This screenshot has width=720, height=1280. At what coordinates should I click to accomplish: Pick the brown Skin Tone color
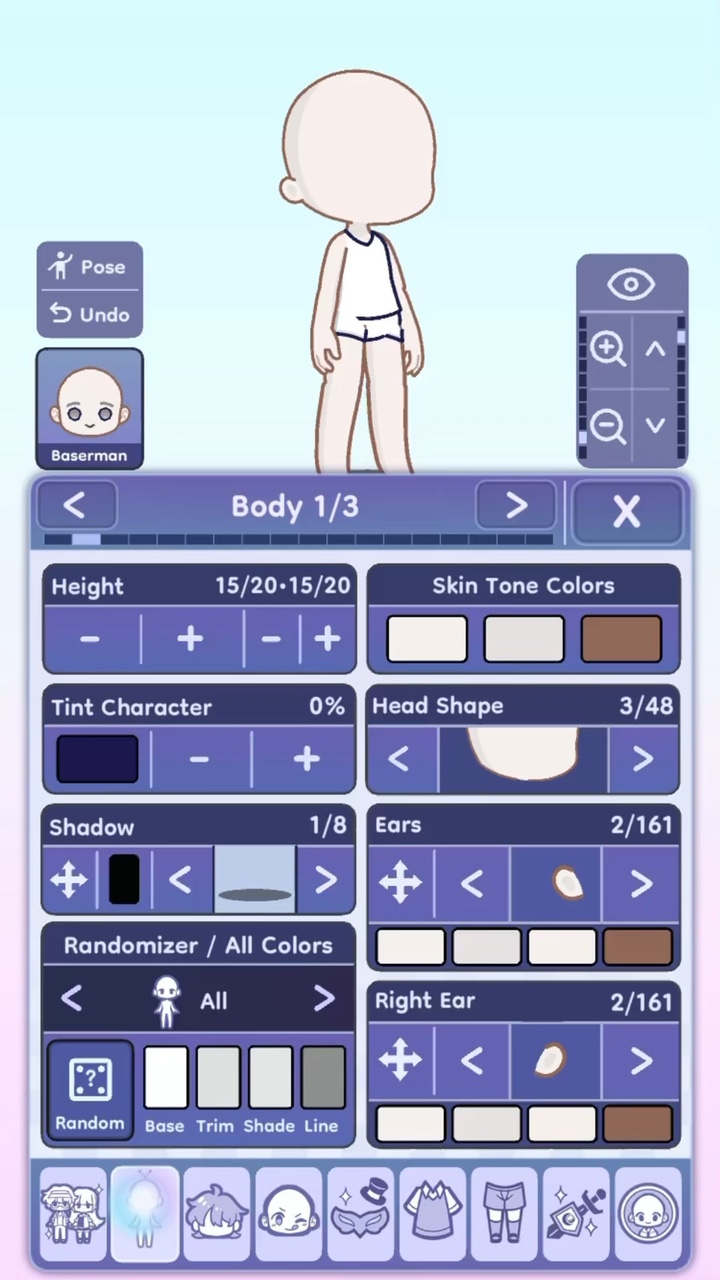(x=621, y=639)
